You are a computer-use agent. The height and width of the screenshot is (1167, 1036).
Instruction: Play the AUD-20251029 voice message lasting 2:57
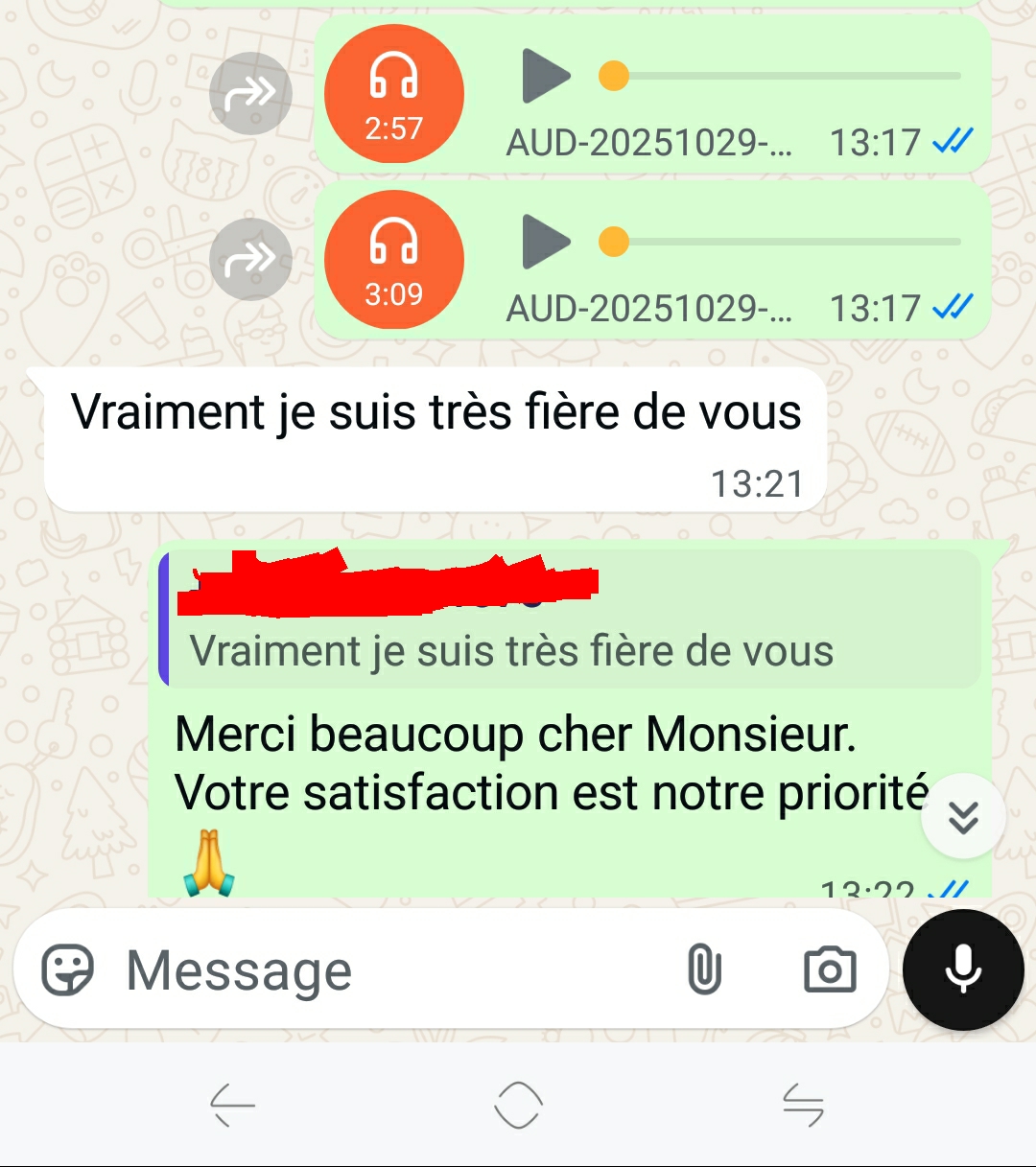coord(544,77)
